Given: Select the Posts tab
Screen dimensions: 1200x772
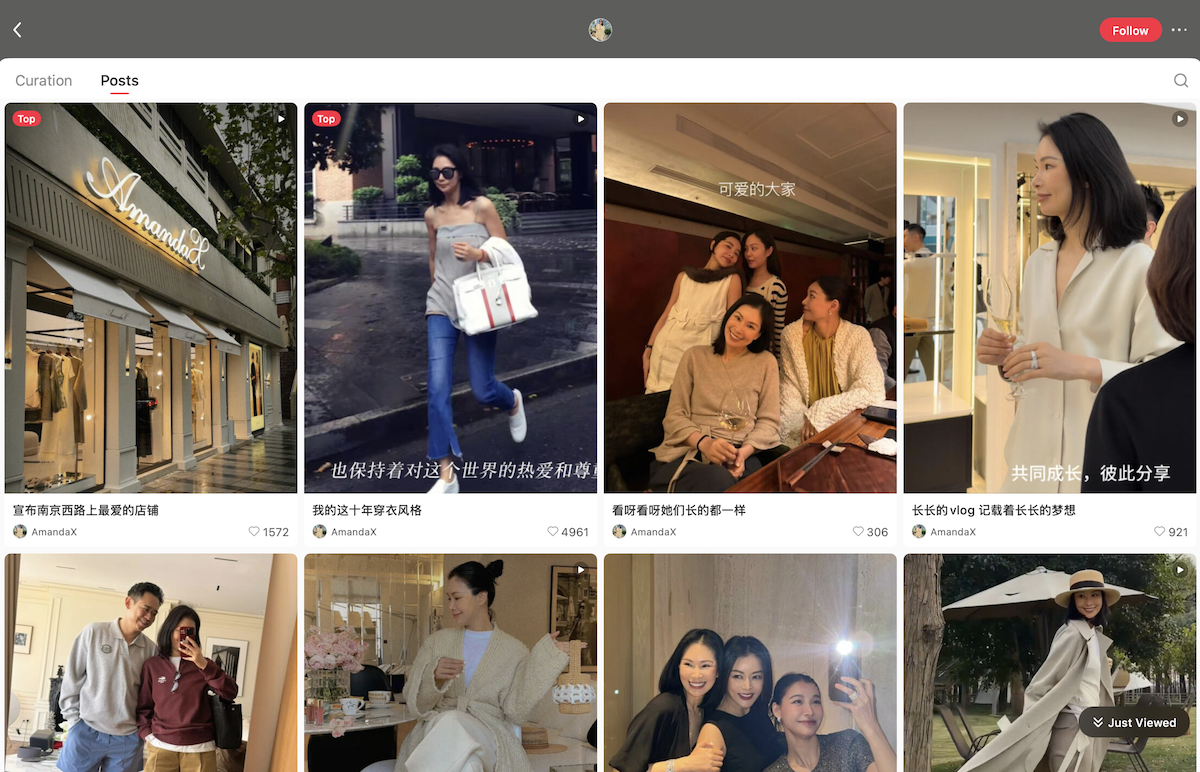Looking at the screenshot, I should (119, 81).
